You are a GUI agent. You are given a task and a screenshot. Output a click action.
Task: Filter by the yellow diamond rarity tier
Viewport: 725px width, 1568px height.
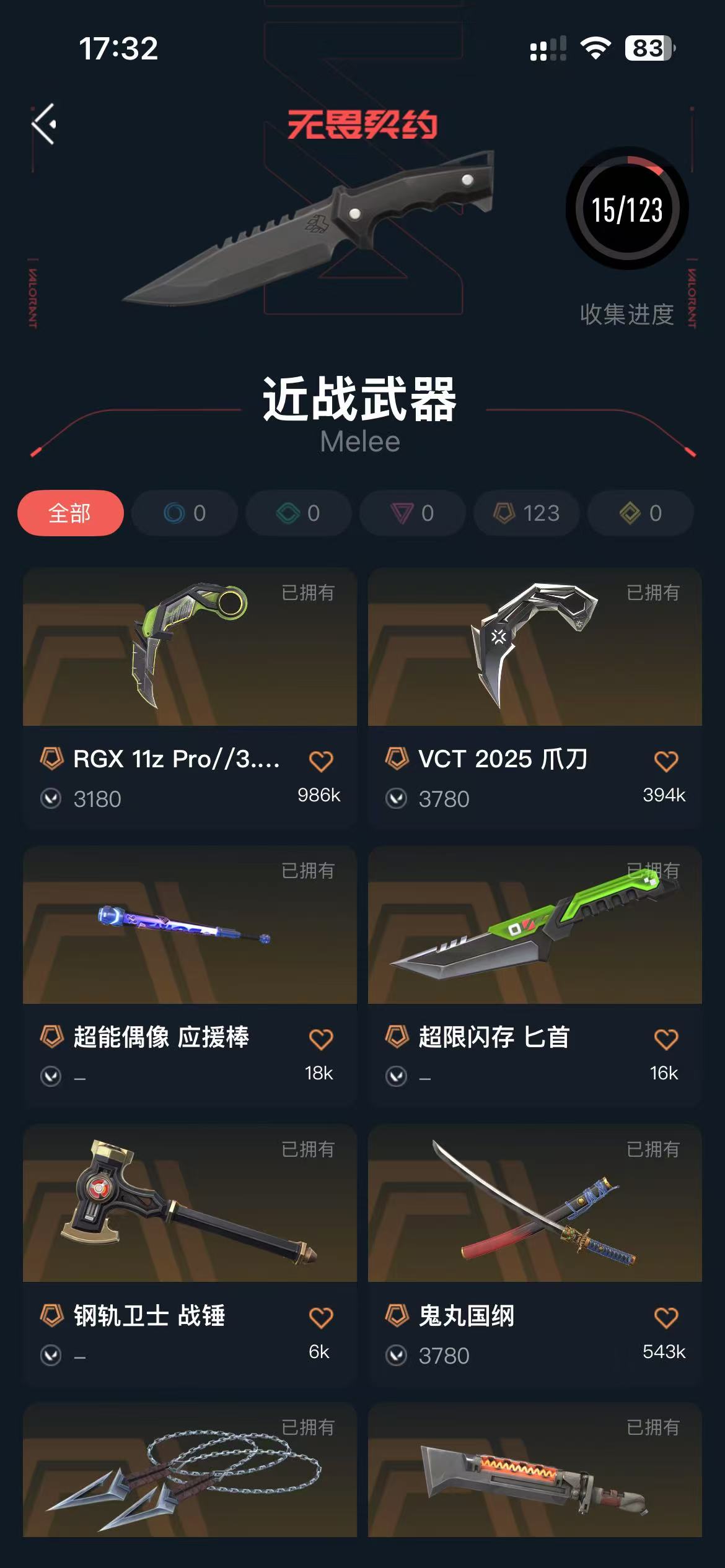pos(641,513)
